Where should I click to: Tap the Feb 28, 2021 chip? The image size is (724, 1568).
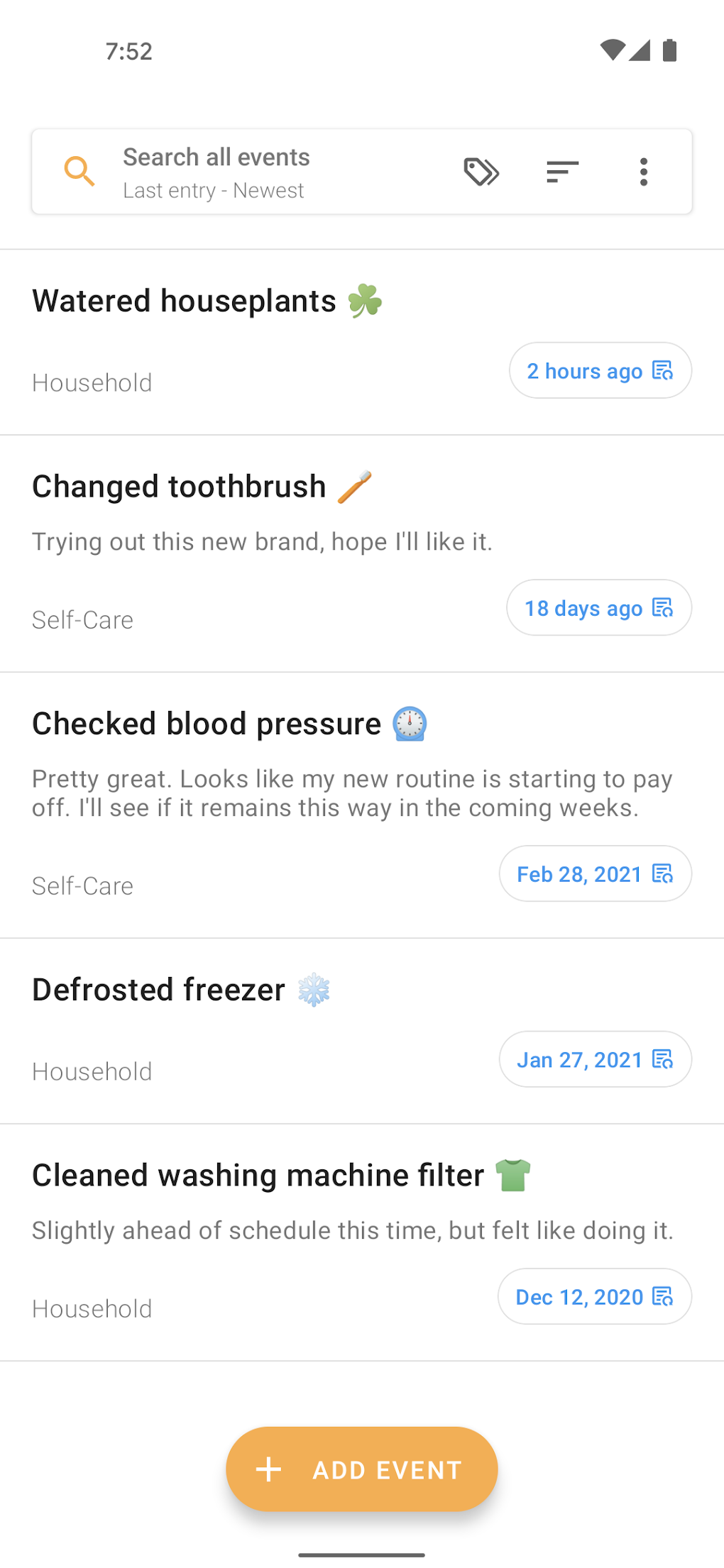pyautogui.click(x=595, y=874)
